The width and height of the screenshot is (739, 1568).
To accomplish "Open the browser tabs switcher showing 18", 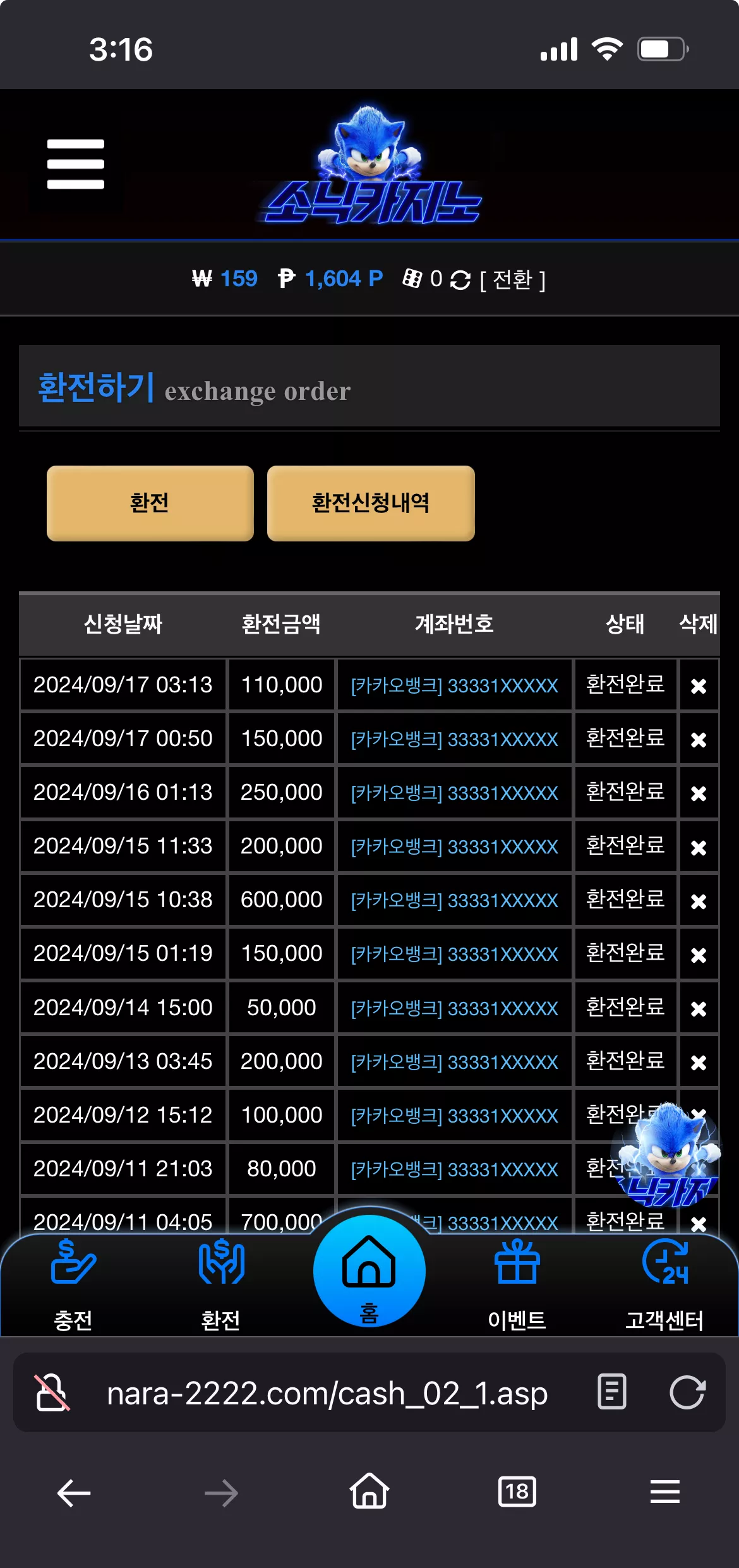I will [517, 1492].
